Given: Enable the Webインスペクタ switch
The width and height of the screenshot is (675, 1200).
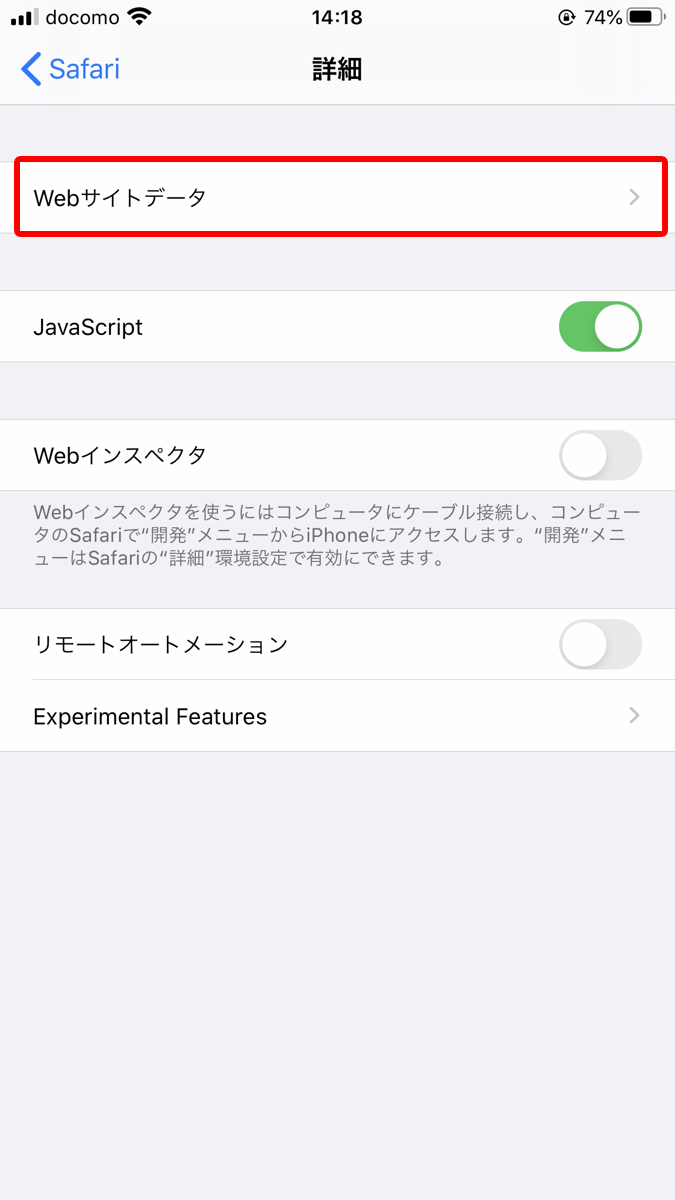Looking at the screenshot, I should [x=600, y=456].
